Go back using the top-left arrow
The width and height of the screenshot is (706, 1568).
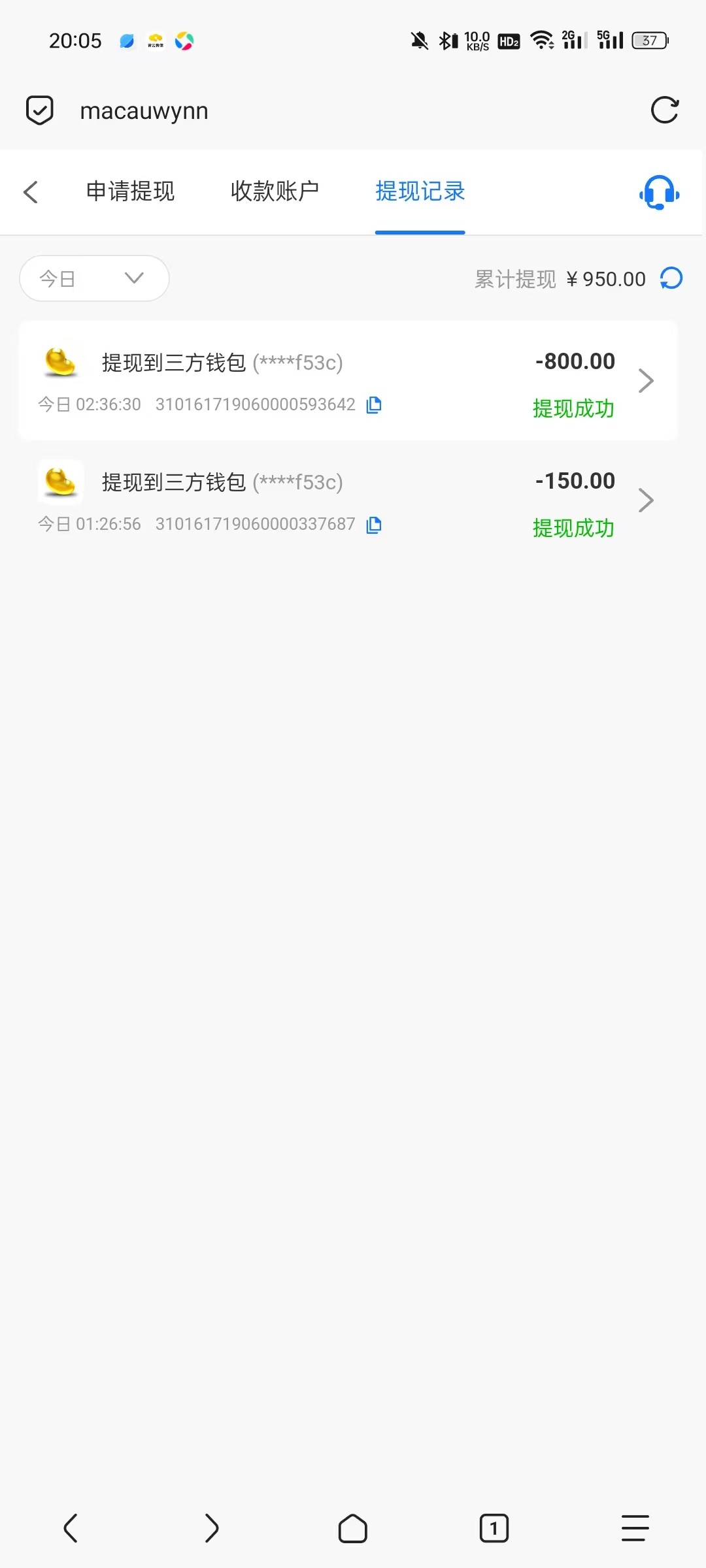point(31,192)
